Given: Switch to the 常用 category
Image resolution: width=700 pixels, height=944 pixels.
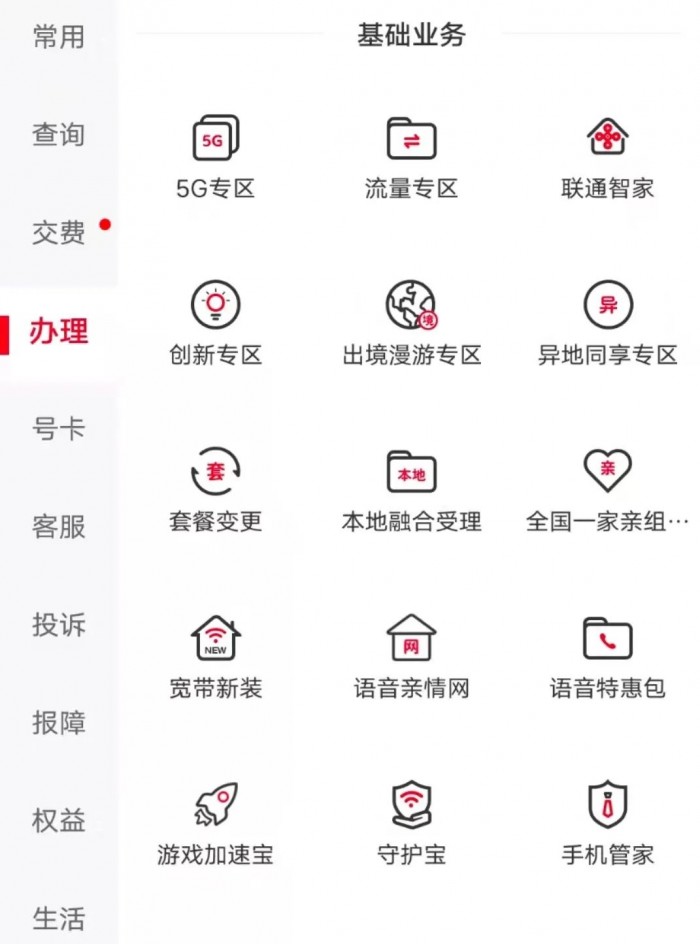Looking at the screenshot, I should (58, 38).
